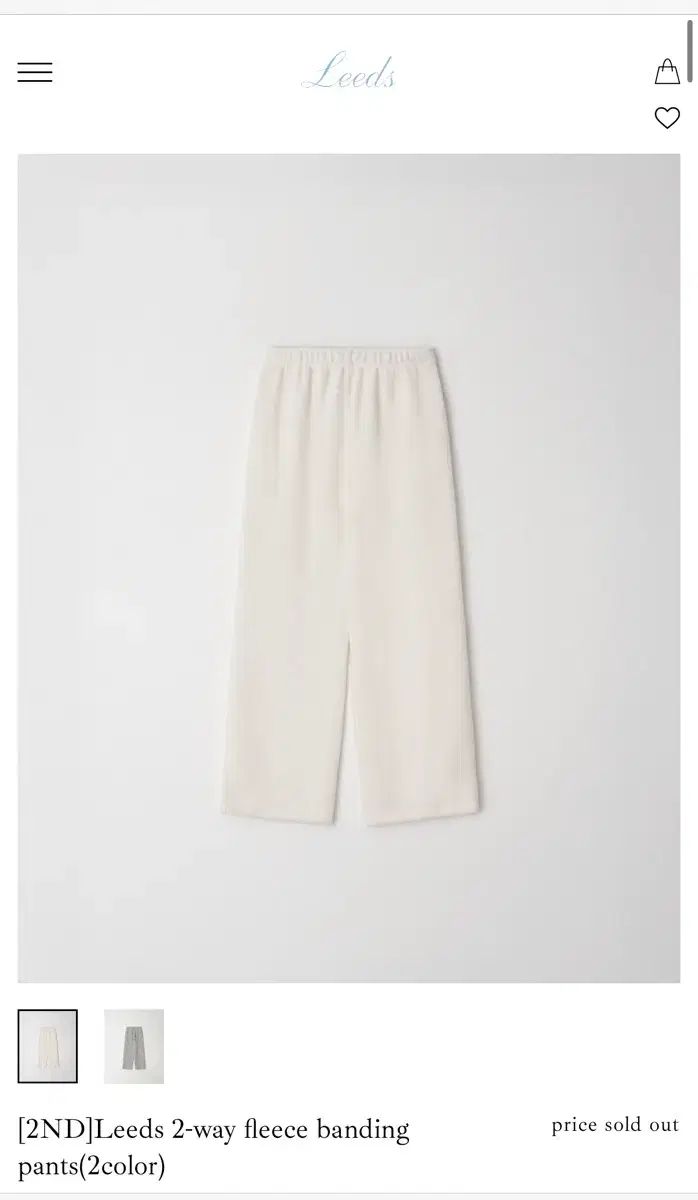Select the gray pants thumbnail
This screenshot has width=698, height=1200.
click(x=134, y=1046)
